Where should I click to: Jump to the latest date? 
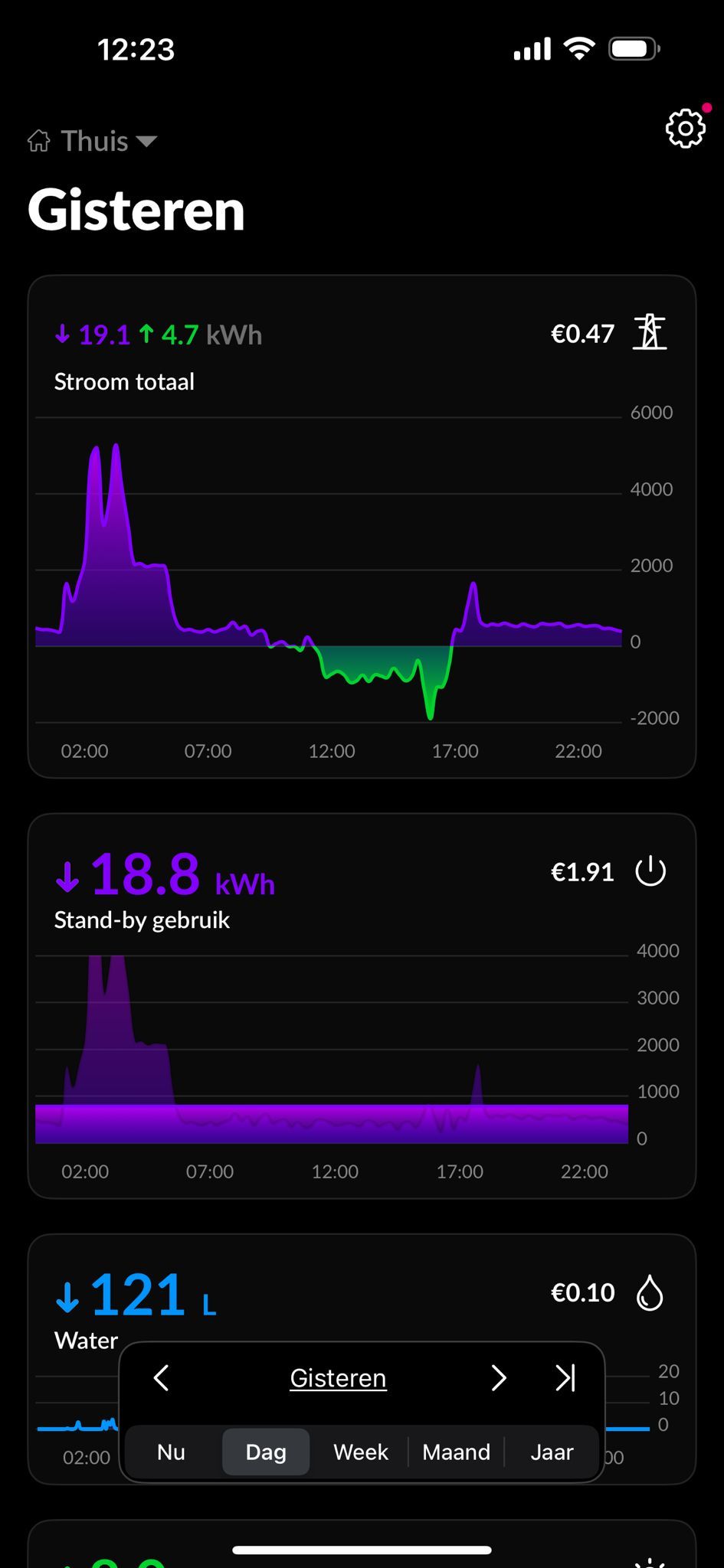pyautogui.click(x=565, y=1378)
